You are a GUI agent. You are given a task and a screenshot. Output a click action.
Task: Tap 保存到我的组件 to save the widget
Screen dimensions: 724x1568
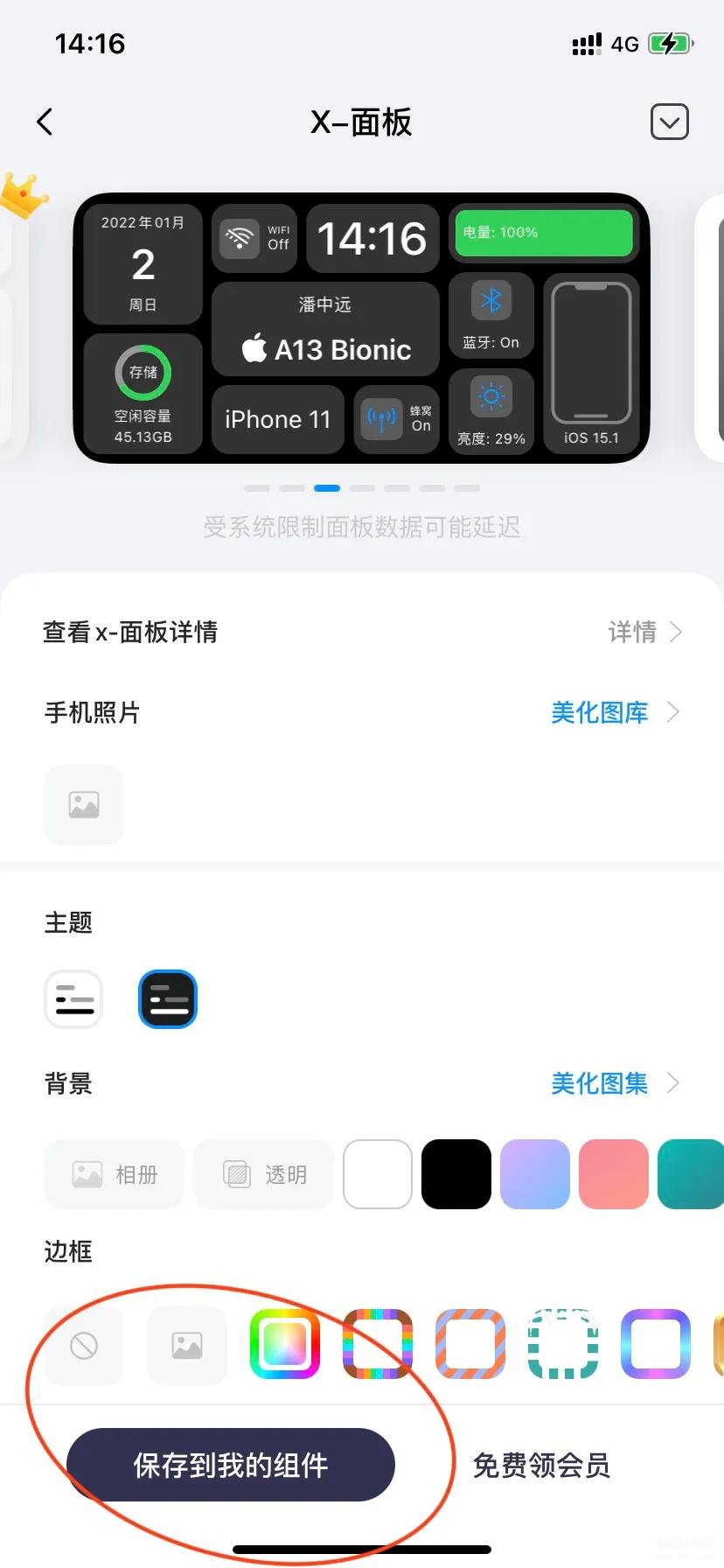point(231,1465)
